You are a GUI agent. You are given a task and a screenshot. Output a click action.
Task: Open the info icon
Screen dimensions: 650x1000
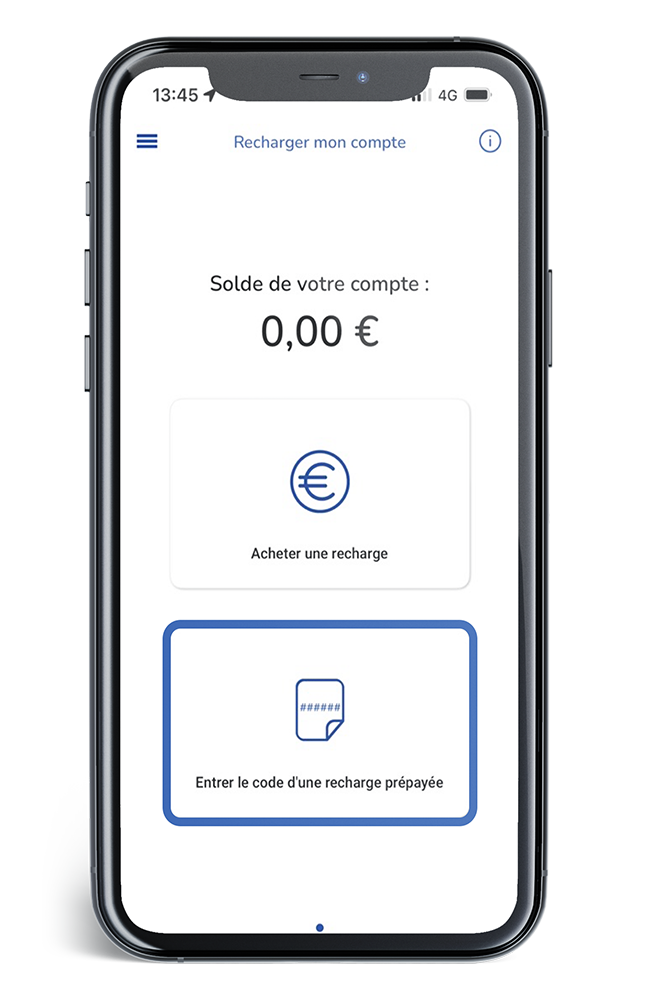(489, 142)
